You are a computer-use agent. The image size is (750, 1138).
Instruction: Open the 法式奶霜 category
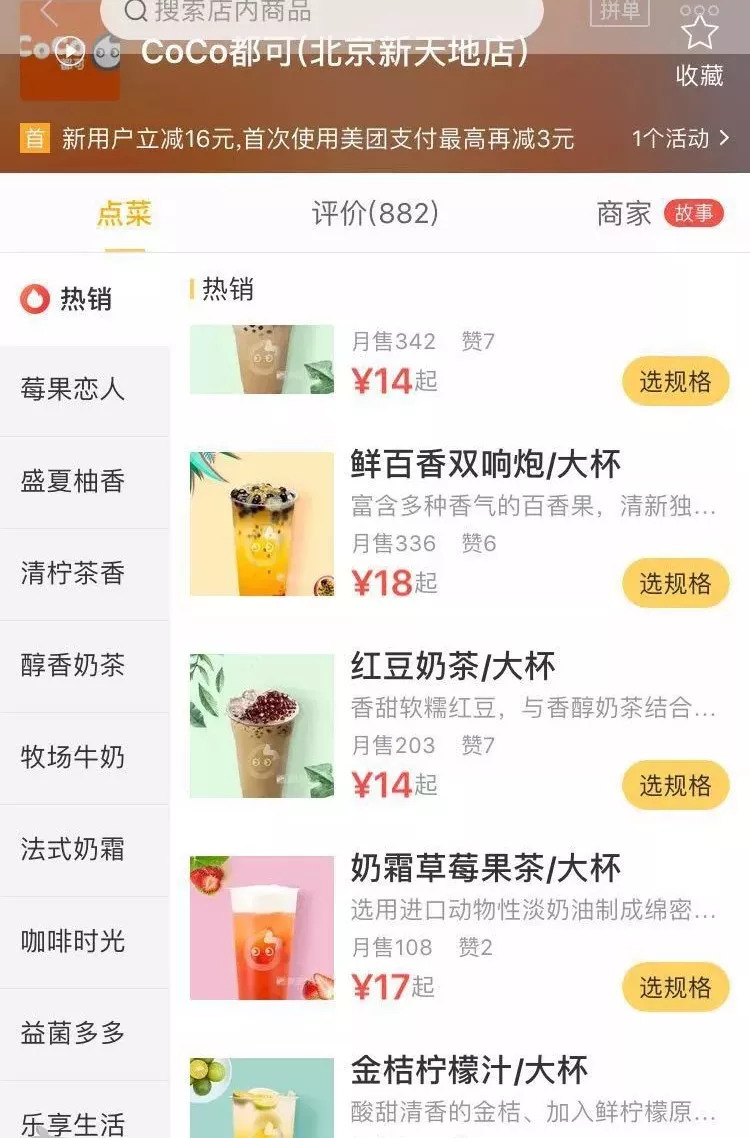[74, 849]
